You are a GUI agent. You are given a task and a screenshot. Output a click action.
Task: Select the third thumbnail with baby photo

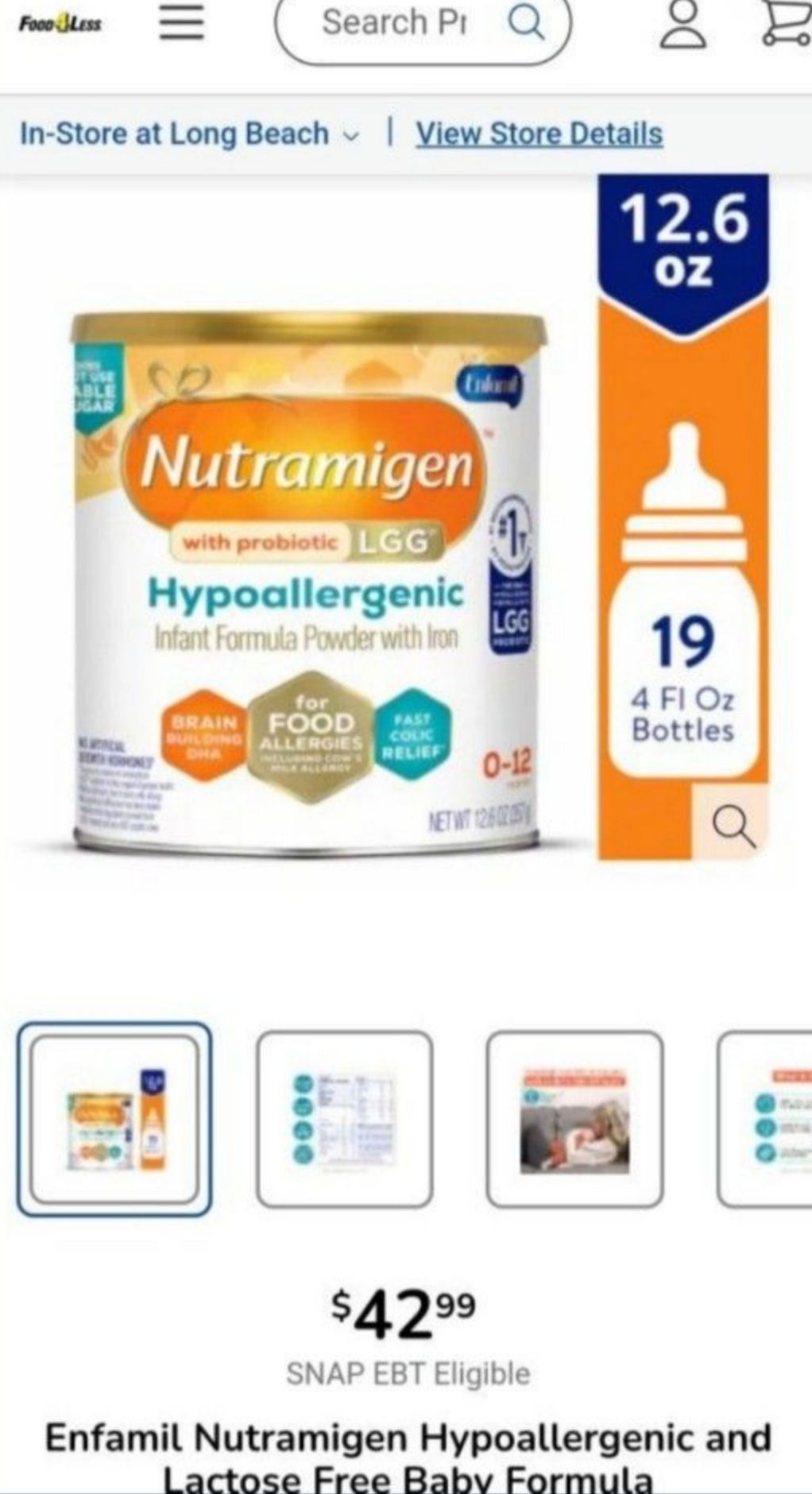point(574,1119)
